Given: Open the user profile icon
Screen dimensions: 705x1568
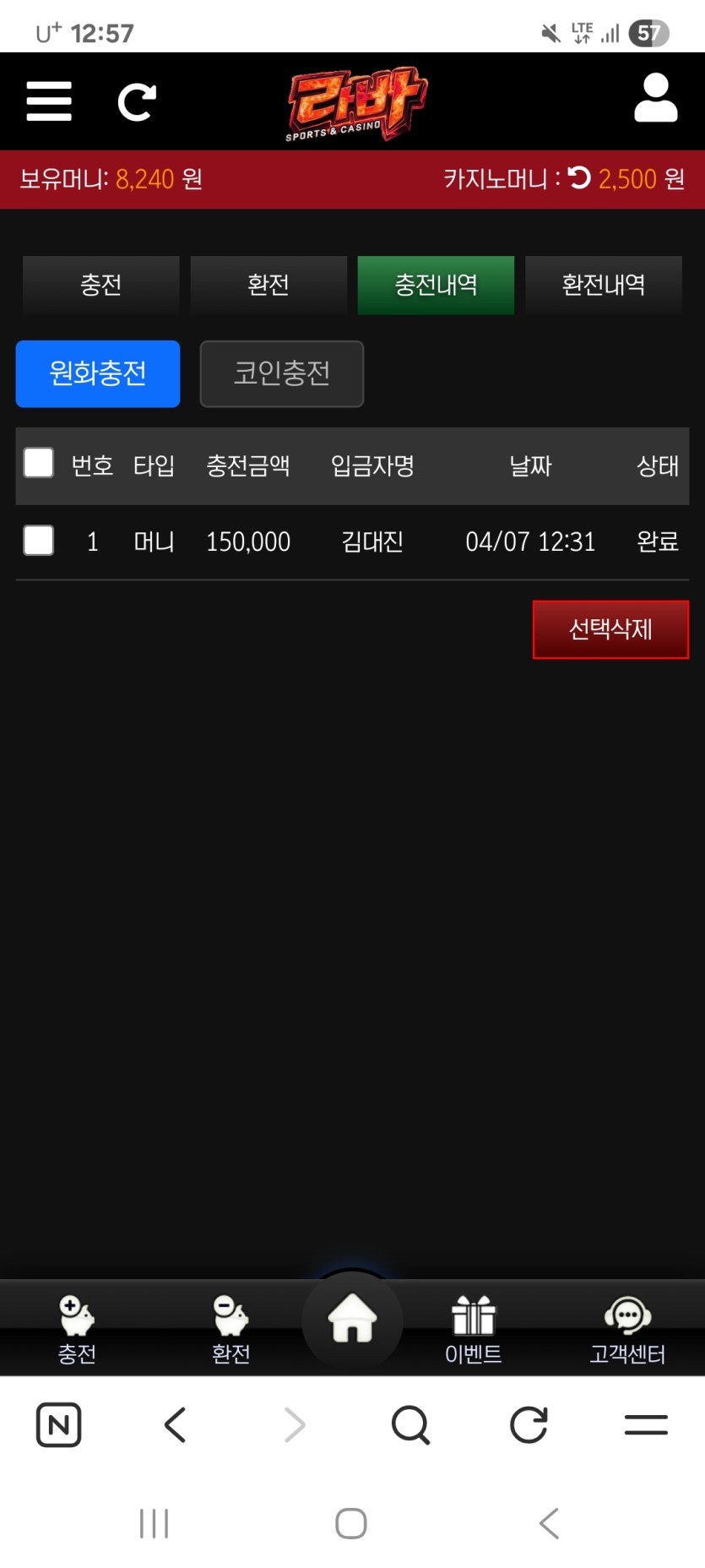Looking at the screenshot, I should [655, 98].
